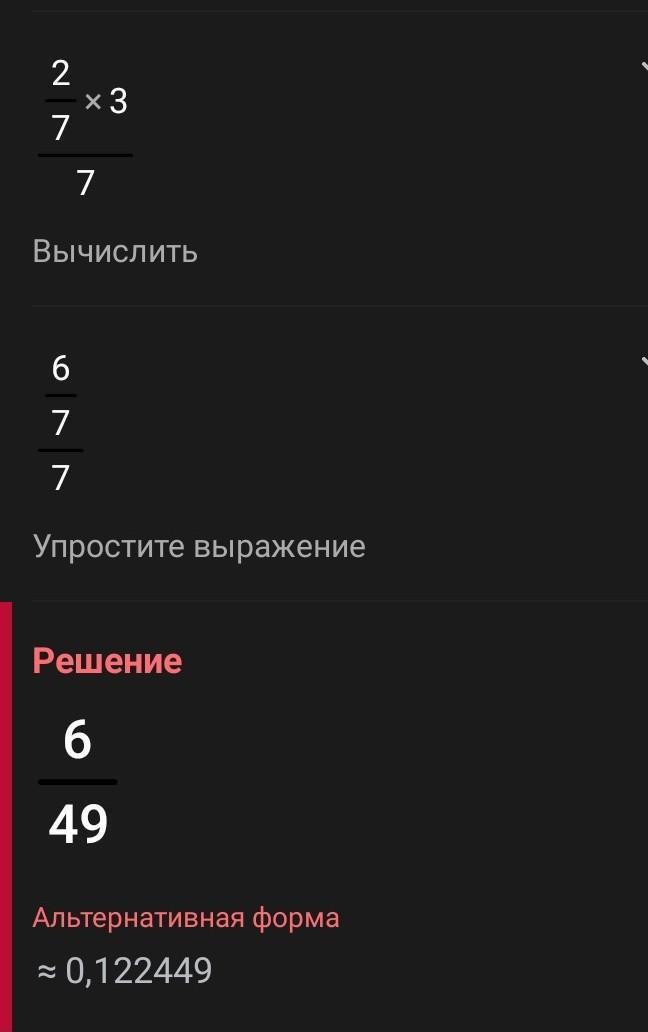Expand the Упростите выражение step
Image resolution: width=648 pixels, height=1032 pixels.
(x=643, y=361)
